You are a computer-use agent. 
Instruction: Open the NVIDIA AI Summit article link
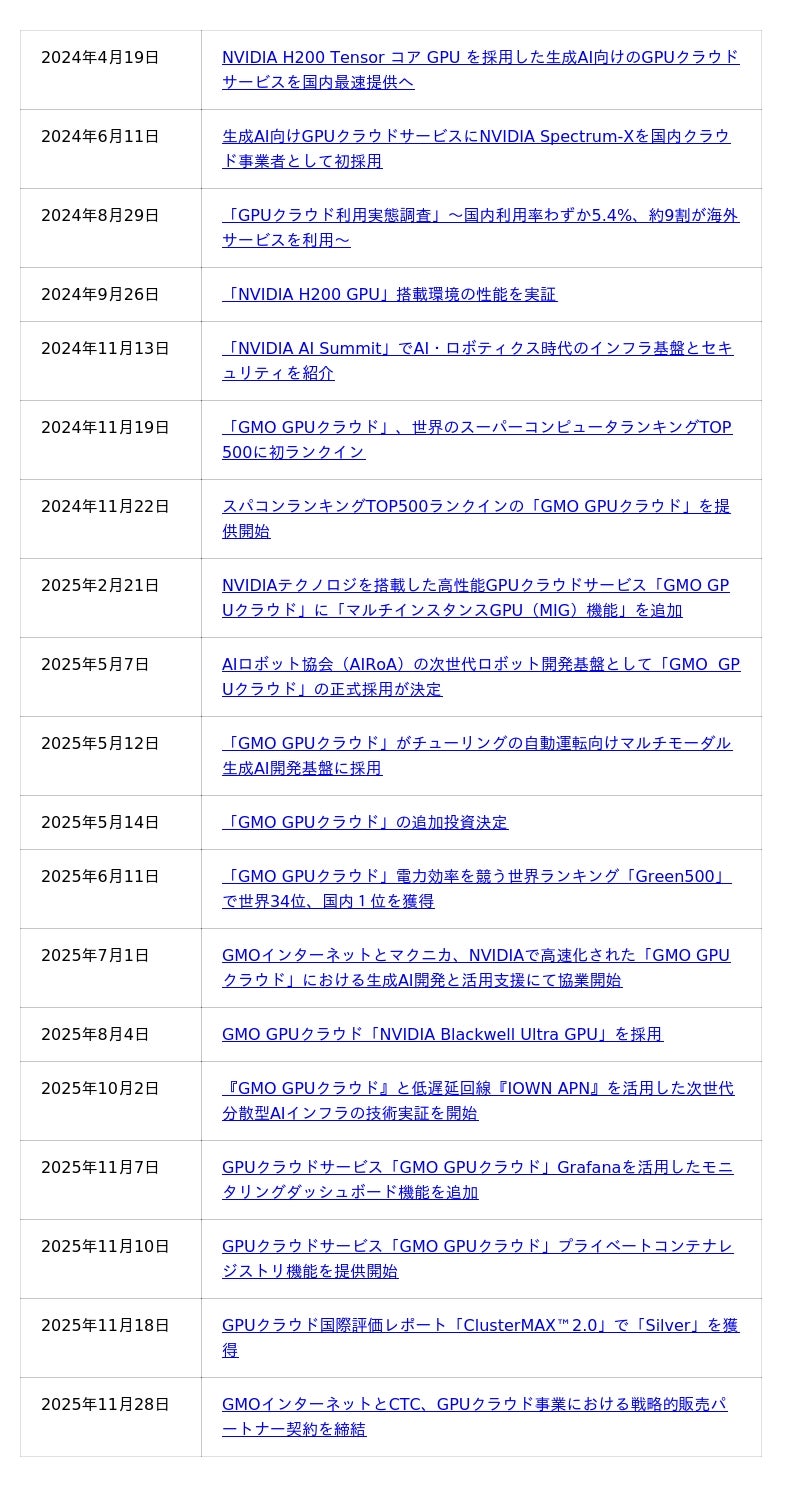coord(477,349)
